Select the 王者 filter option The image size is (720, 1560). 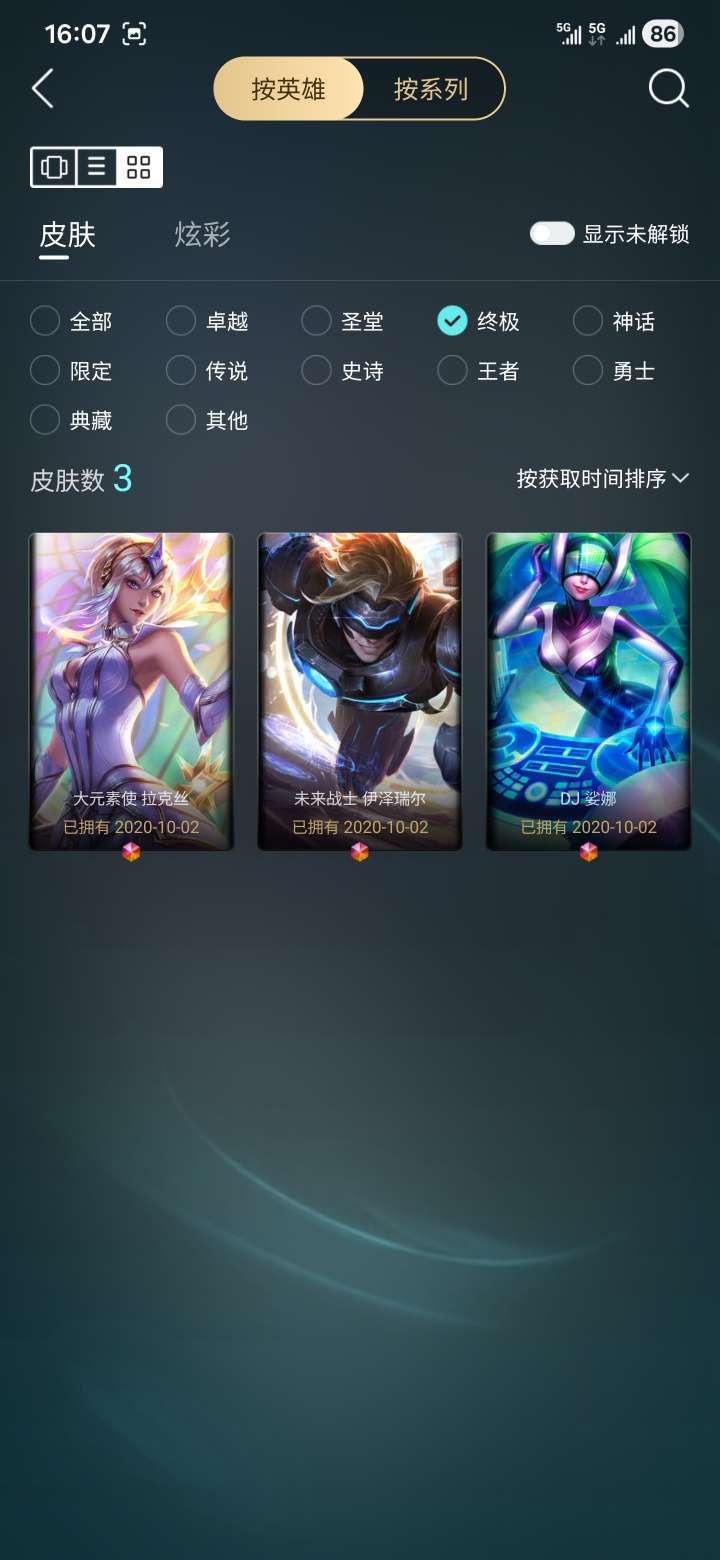[x=452, y=370]
